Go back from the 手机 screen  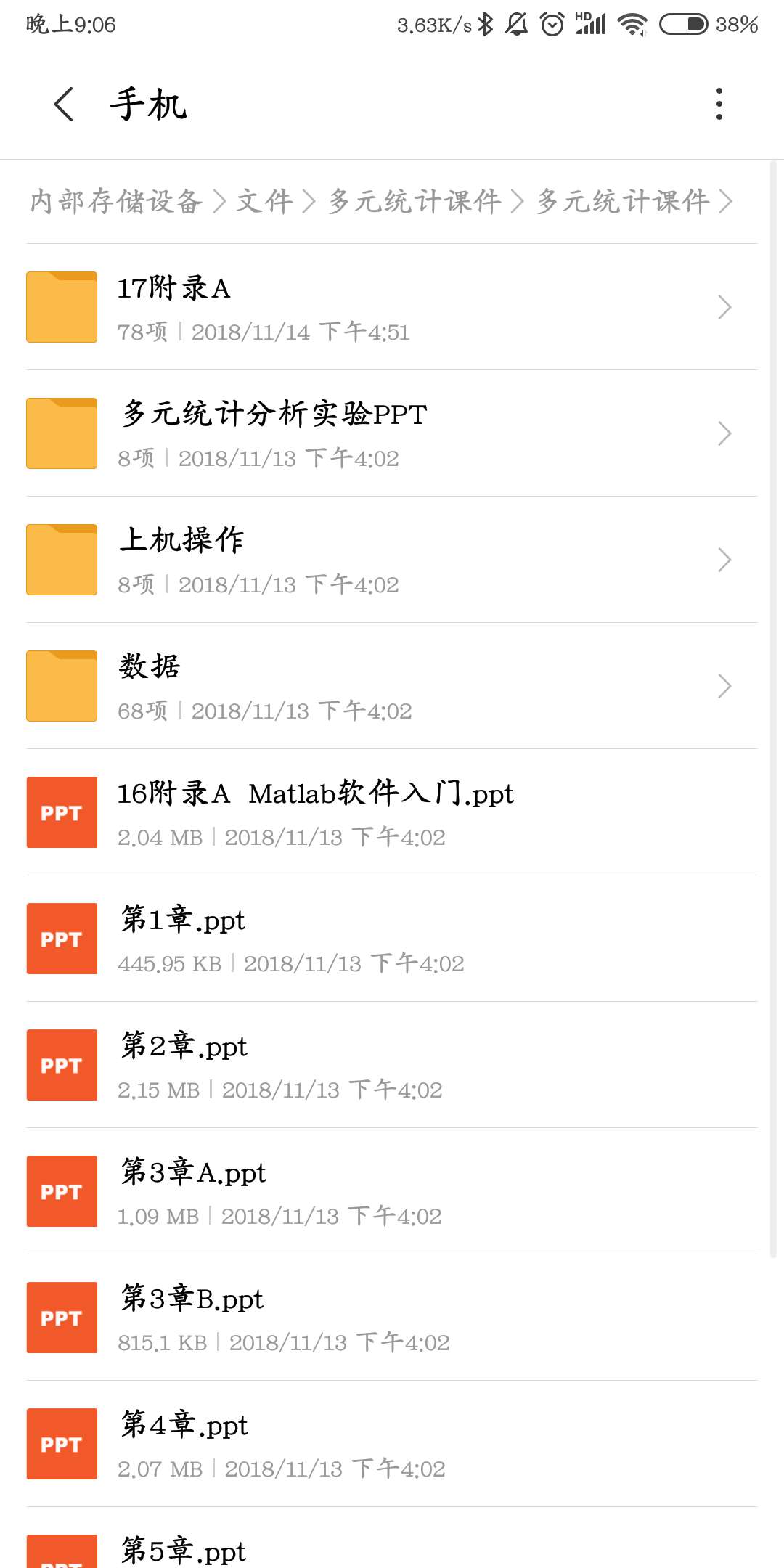click(64, 105)
